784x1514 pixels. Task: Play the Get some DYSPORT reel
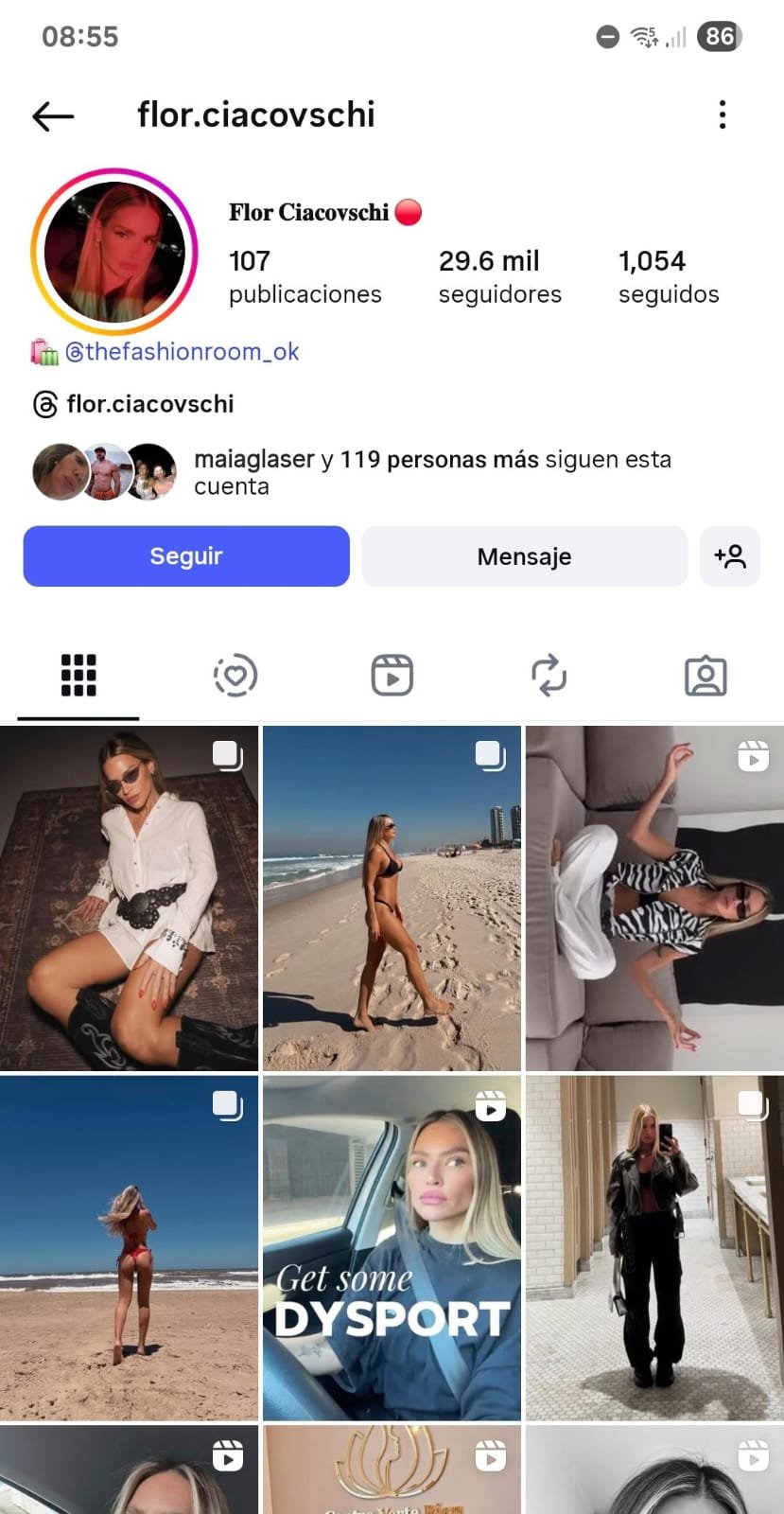coord(392,1248)
